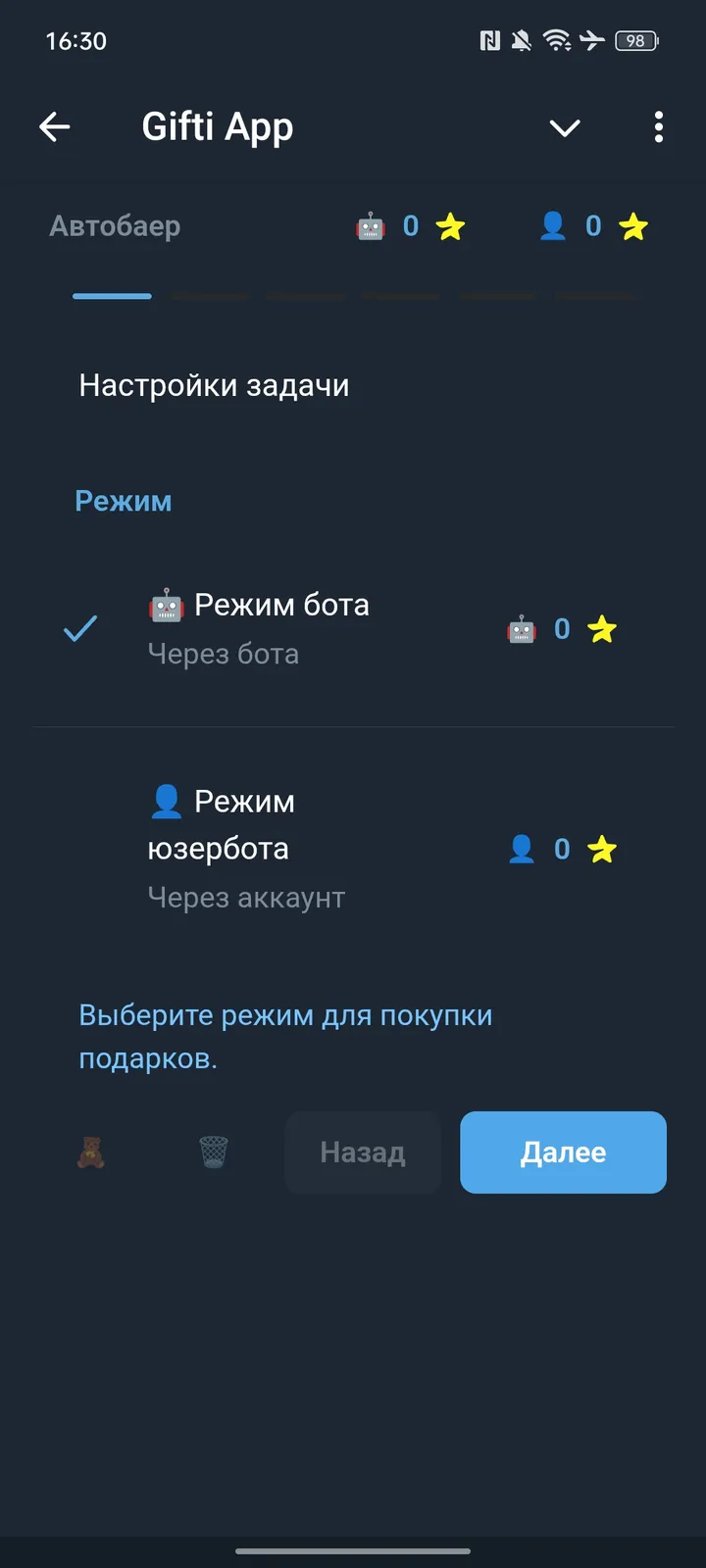Image resolution: width=706 pixels, height=1568 pixels.
Task: Click the robot icon in the Автобаер header
Action: click(x=373, y=225)
